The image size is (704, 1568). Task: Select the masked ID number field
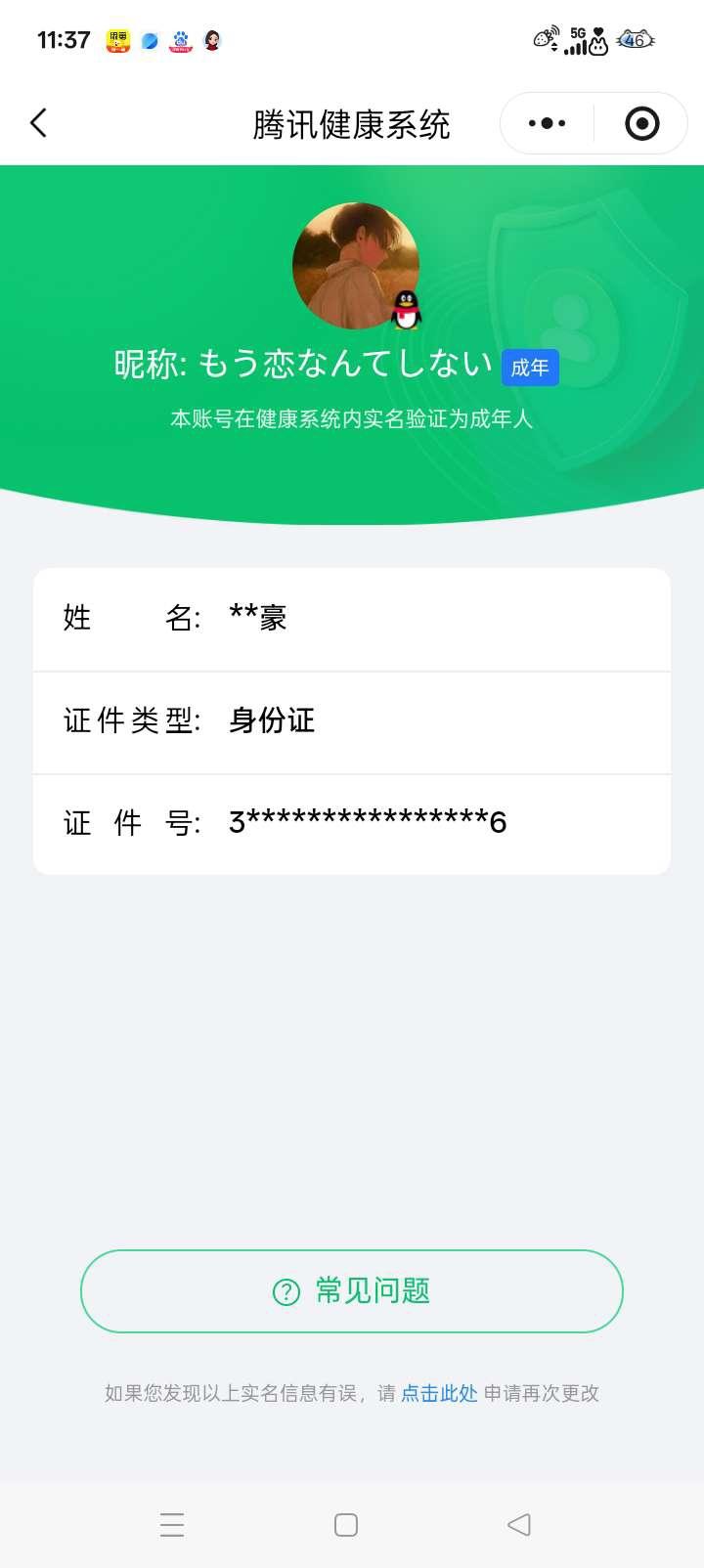(x=369, y=824)
